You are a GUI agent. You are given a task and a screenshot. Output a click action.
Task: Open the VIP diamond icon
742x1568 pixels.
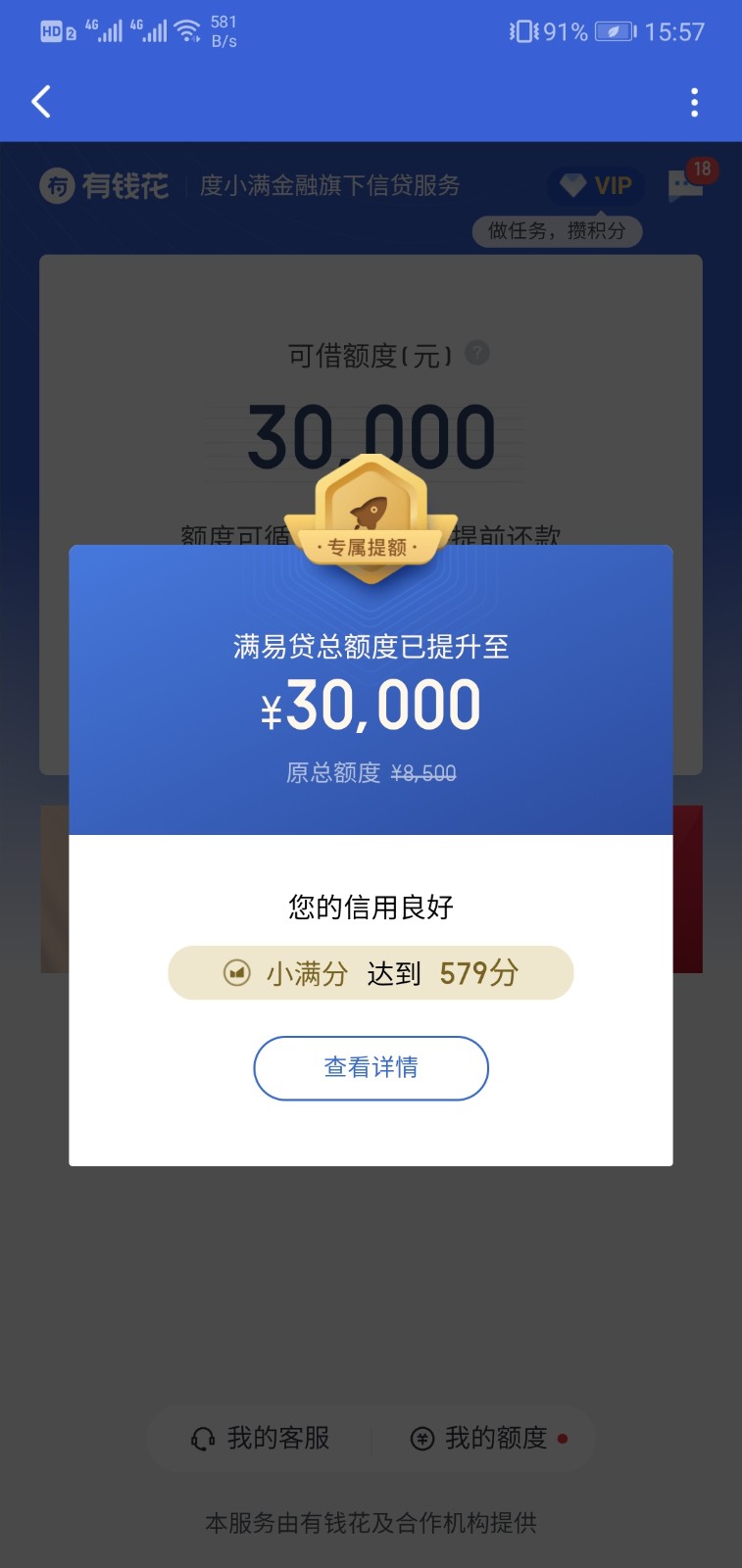coord(572,185)
